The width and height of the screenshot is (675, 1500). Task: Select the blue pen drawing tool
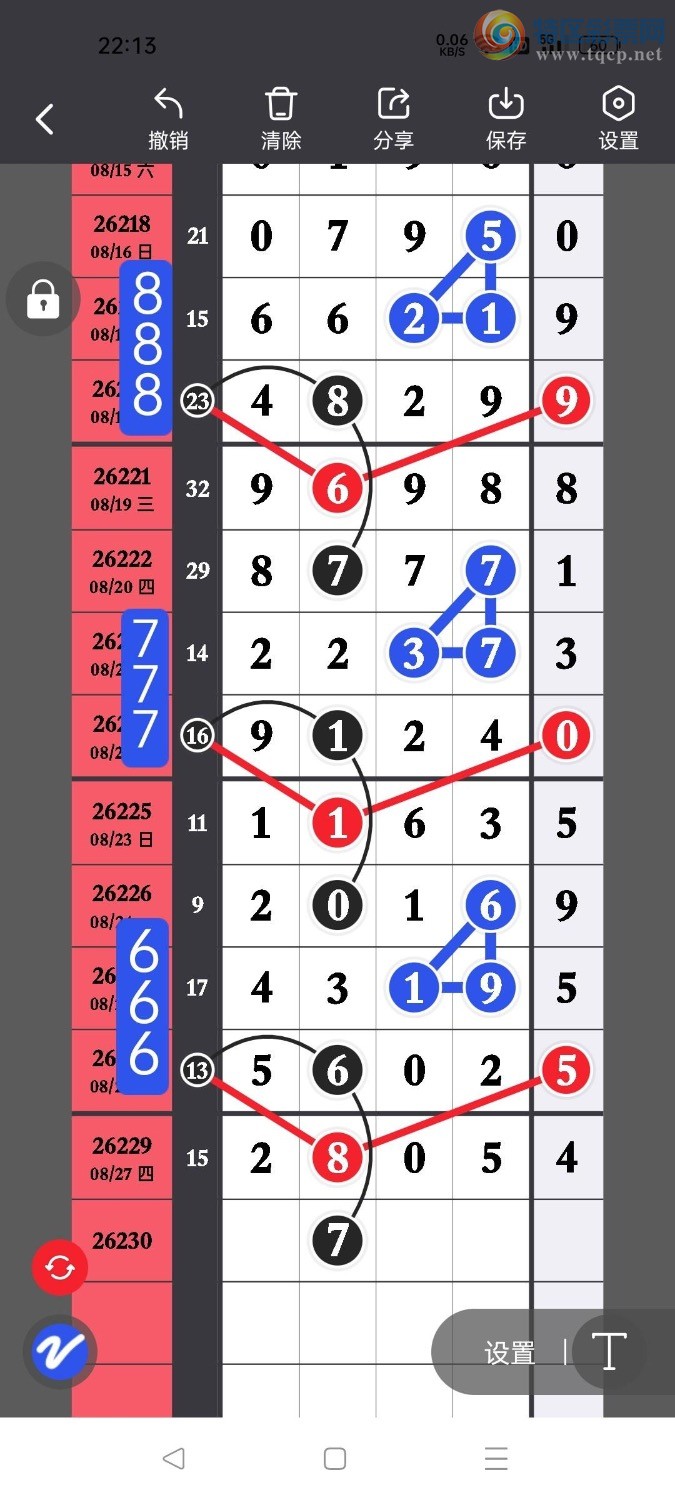[60, 1352]
